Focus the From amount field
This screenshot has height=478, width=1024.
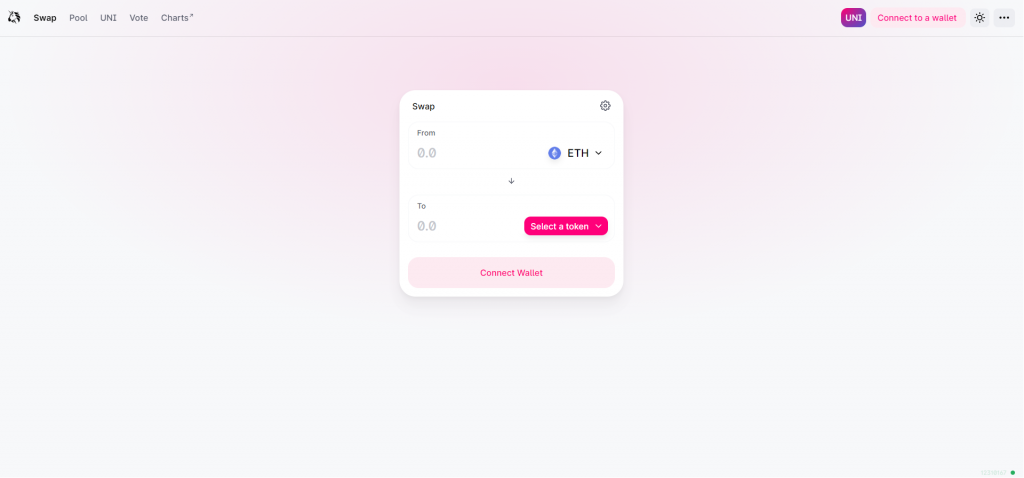click(470, 153)
